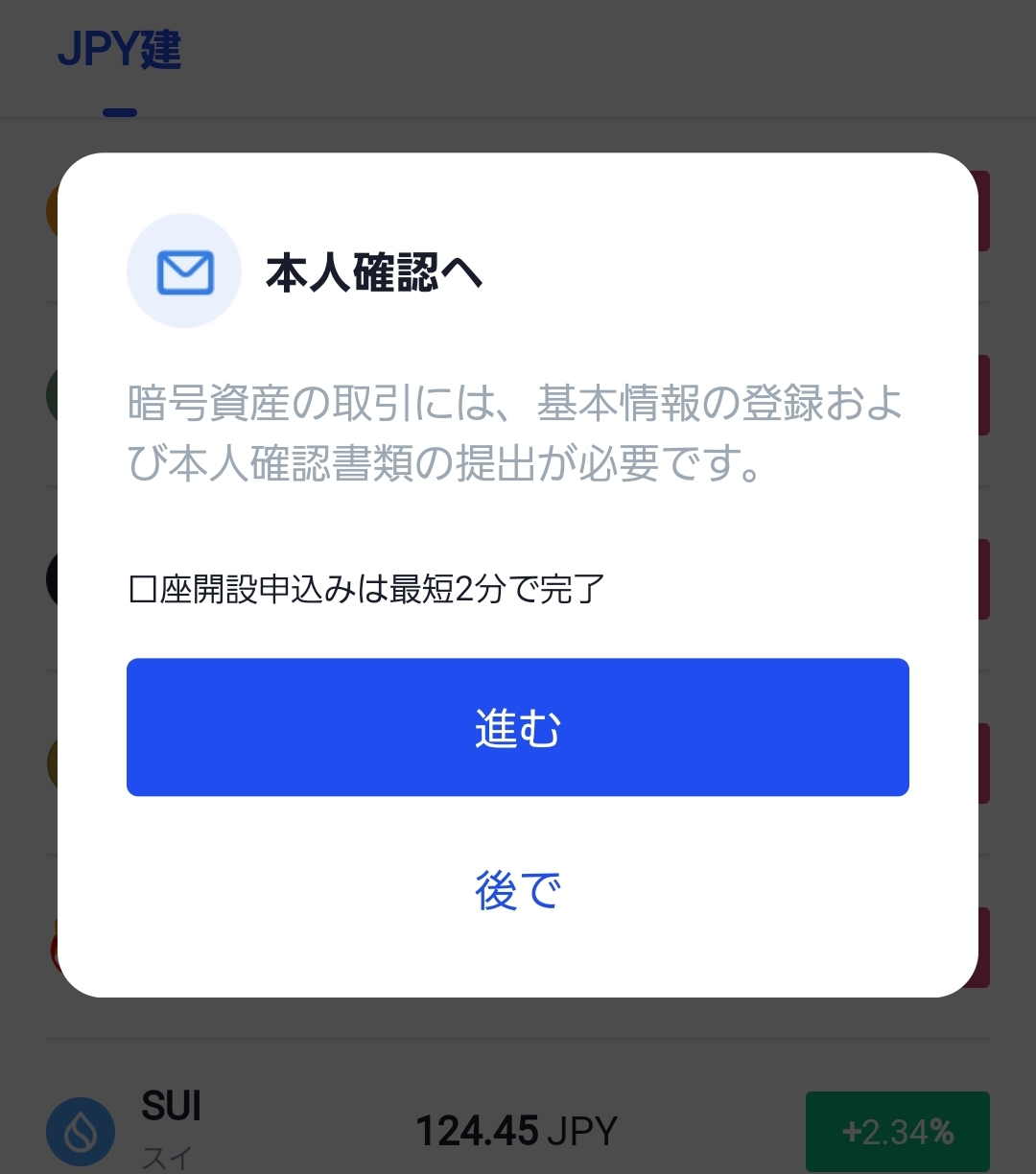Viewport: 1036px width, 1174px height.
Task: Click the identity verification description paragraph
Action: 516,430
